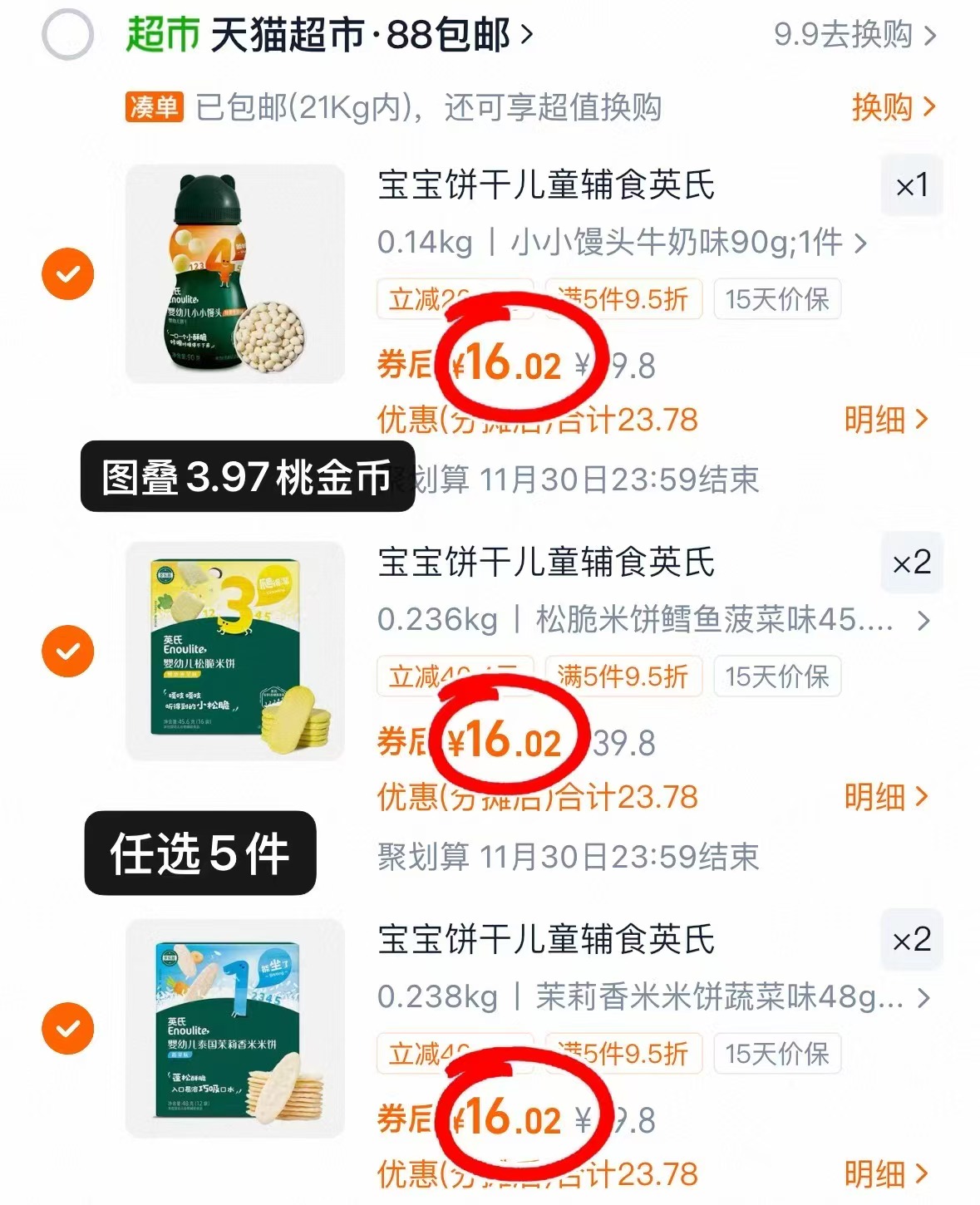Click the 小小馒头 milk flavor product thumbnail
Viewport: 980px width, 1205px height.
click(234, 274)
